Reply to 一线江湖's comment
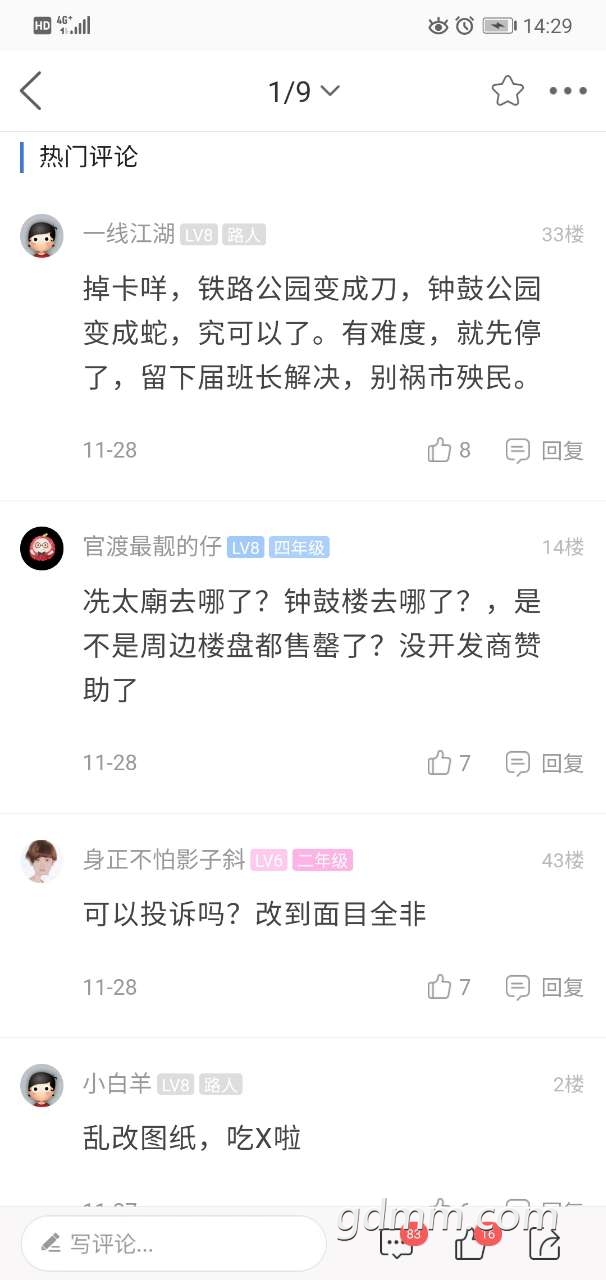 tap(544, 450)
